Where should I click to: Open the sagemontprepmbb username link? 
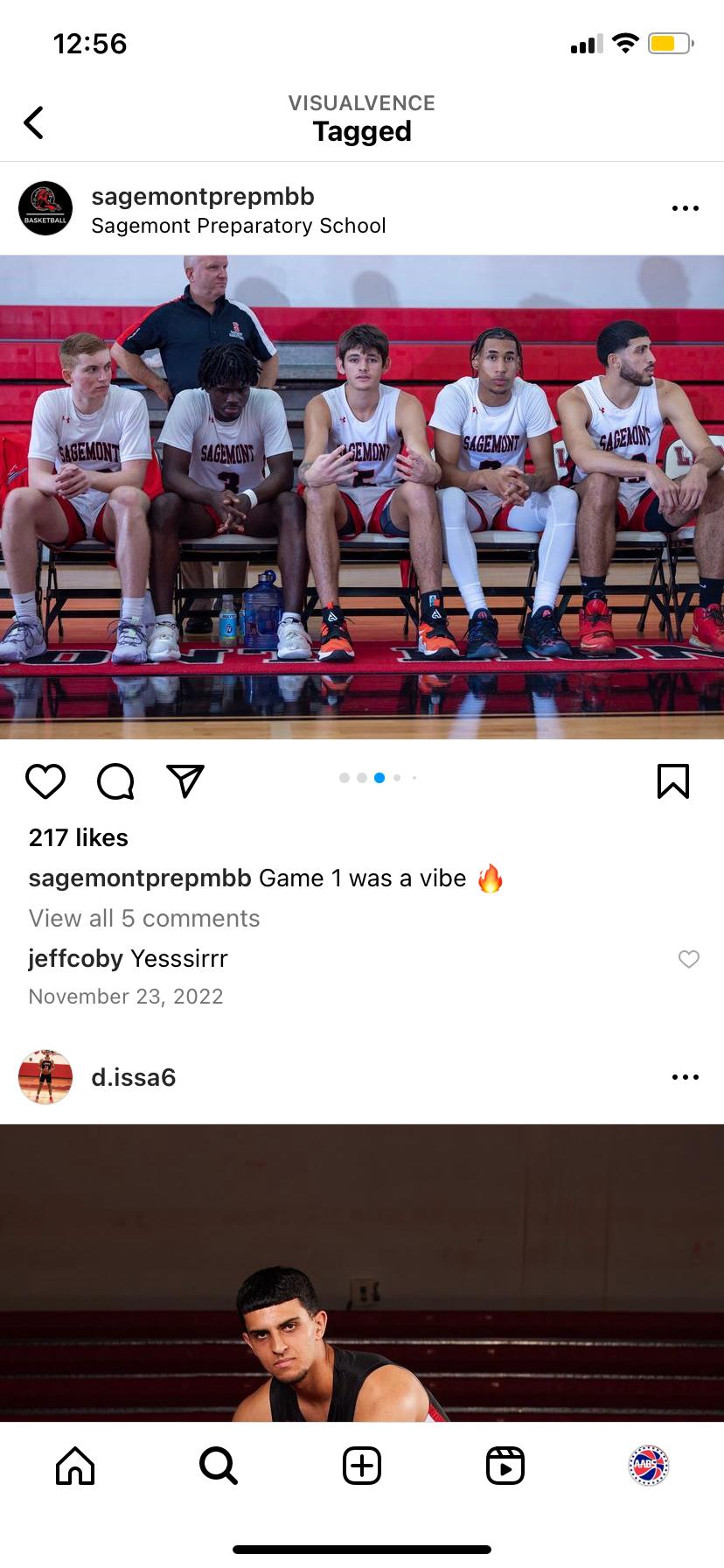click(x=203, y=196)
